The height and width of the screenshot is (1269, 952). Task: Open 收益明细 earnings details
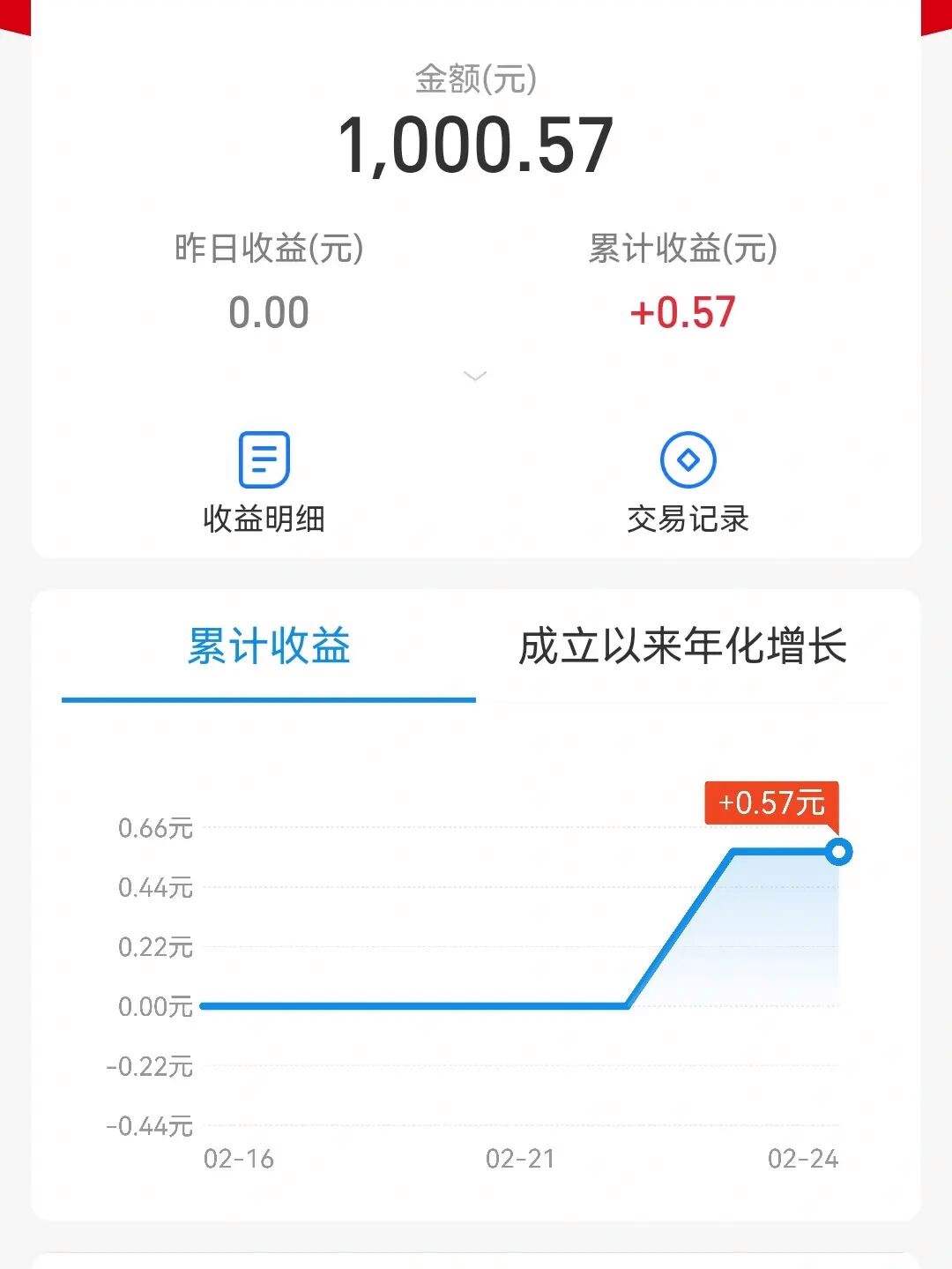pos(264,481)
